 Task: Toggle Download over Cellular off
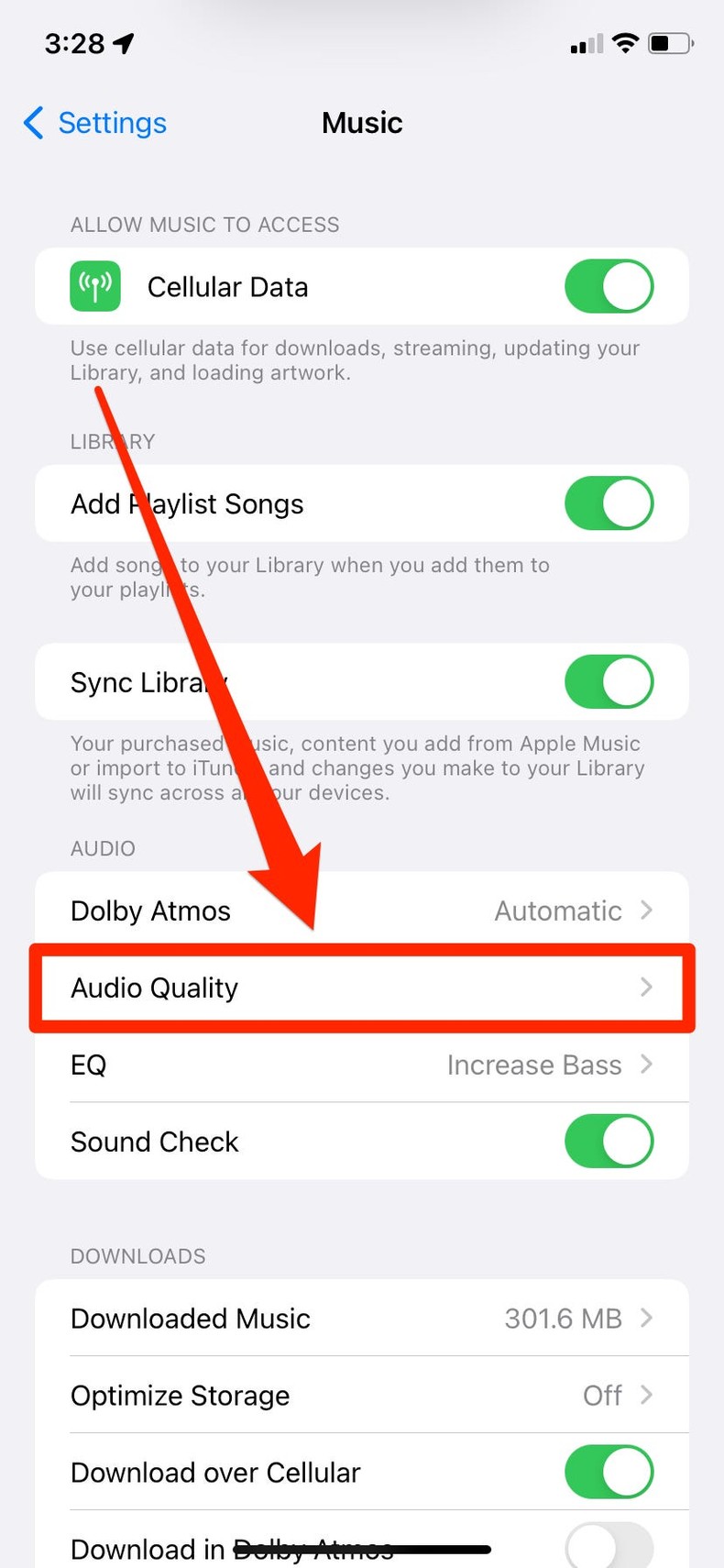(609, 1473)
